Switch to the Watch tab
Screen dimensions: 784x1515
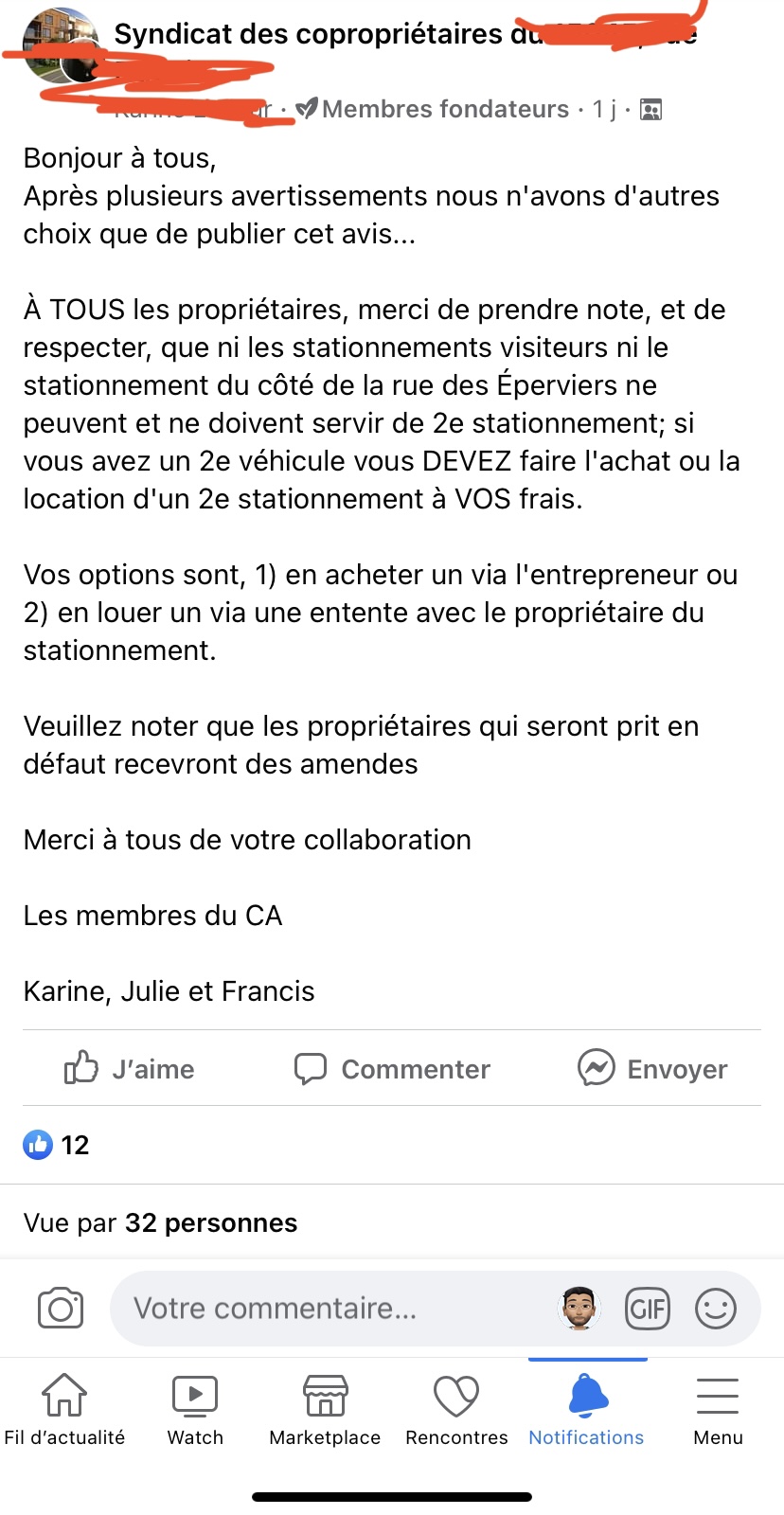(195, 1409)
